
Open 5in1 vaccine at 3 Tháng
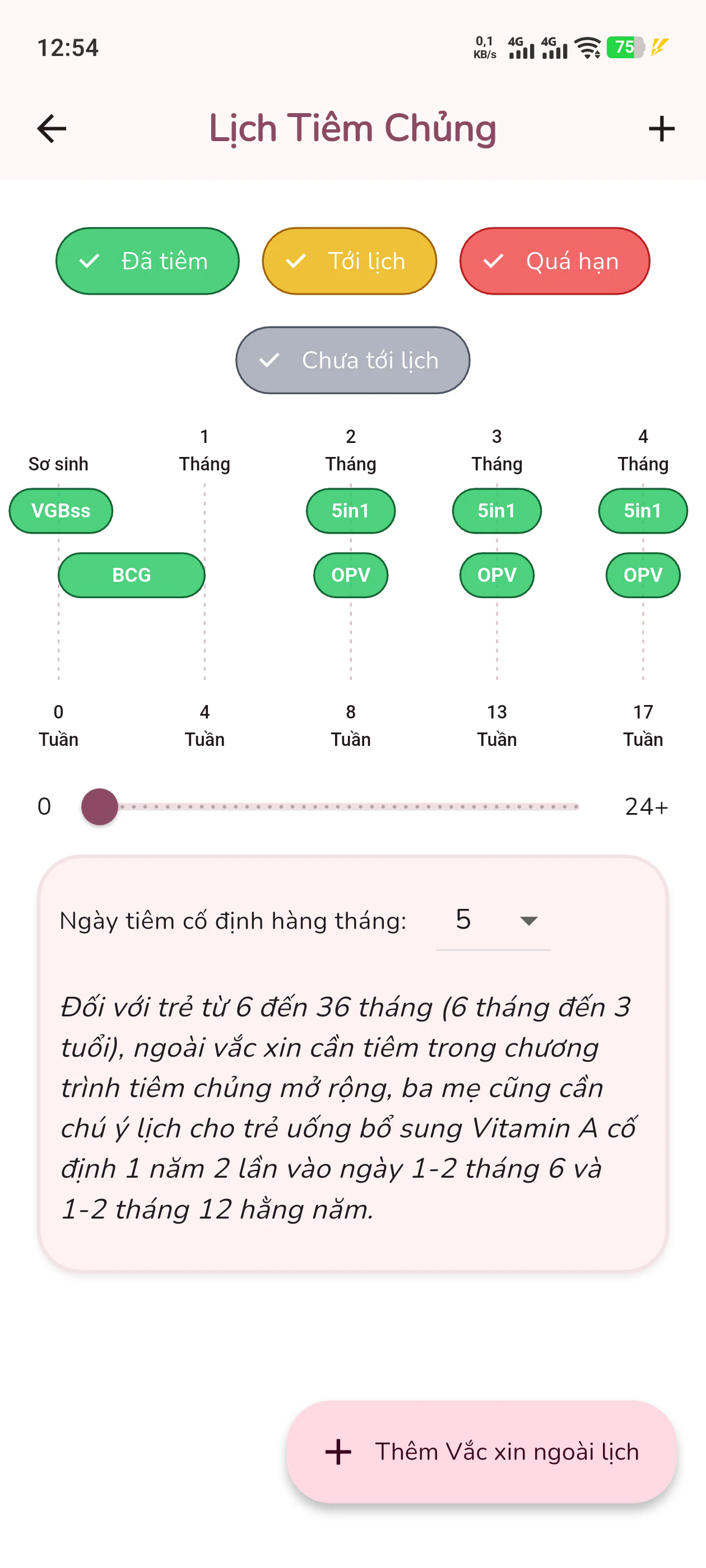coord(496,511)
